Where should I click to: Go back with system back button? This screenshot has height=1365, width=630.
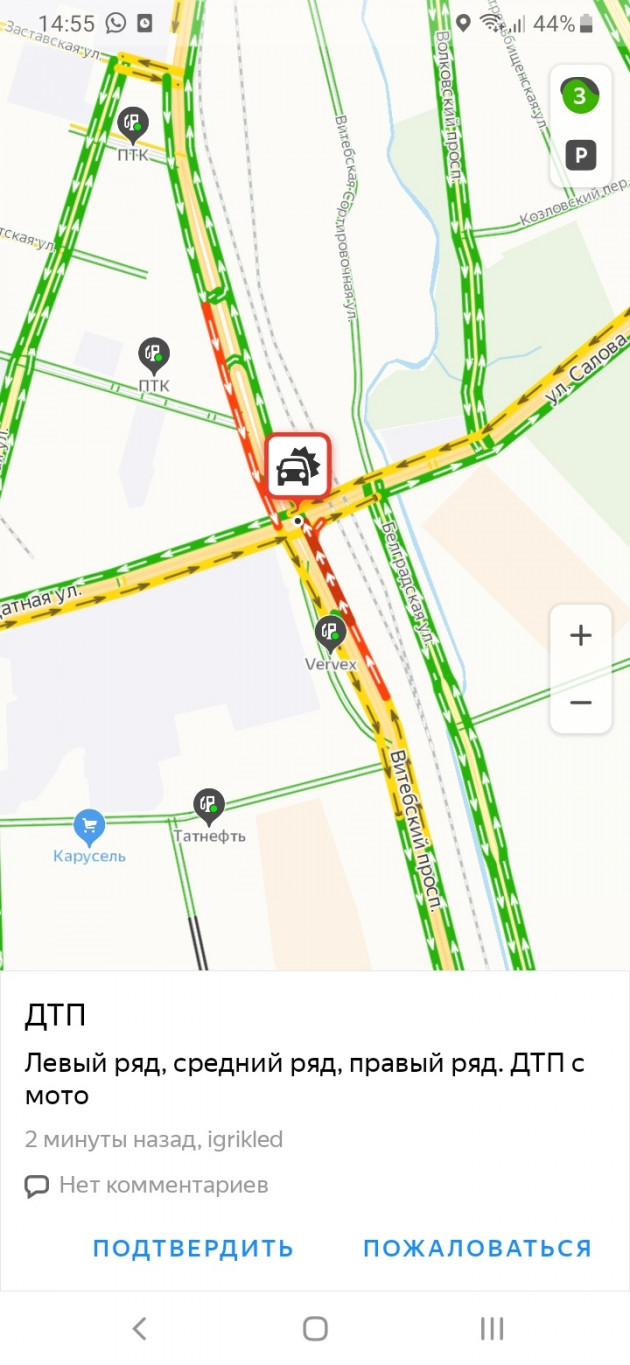pos(139,1328)
